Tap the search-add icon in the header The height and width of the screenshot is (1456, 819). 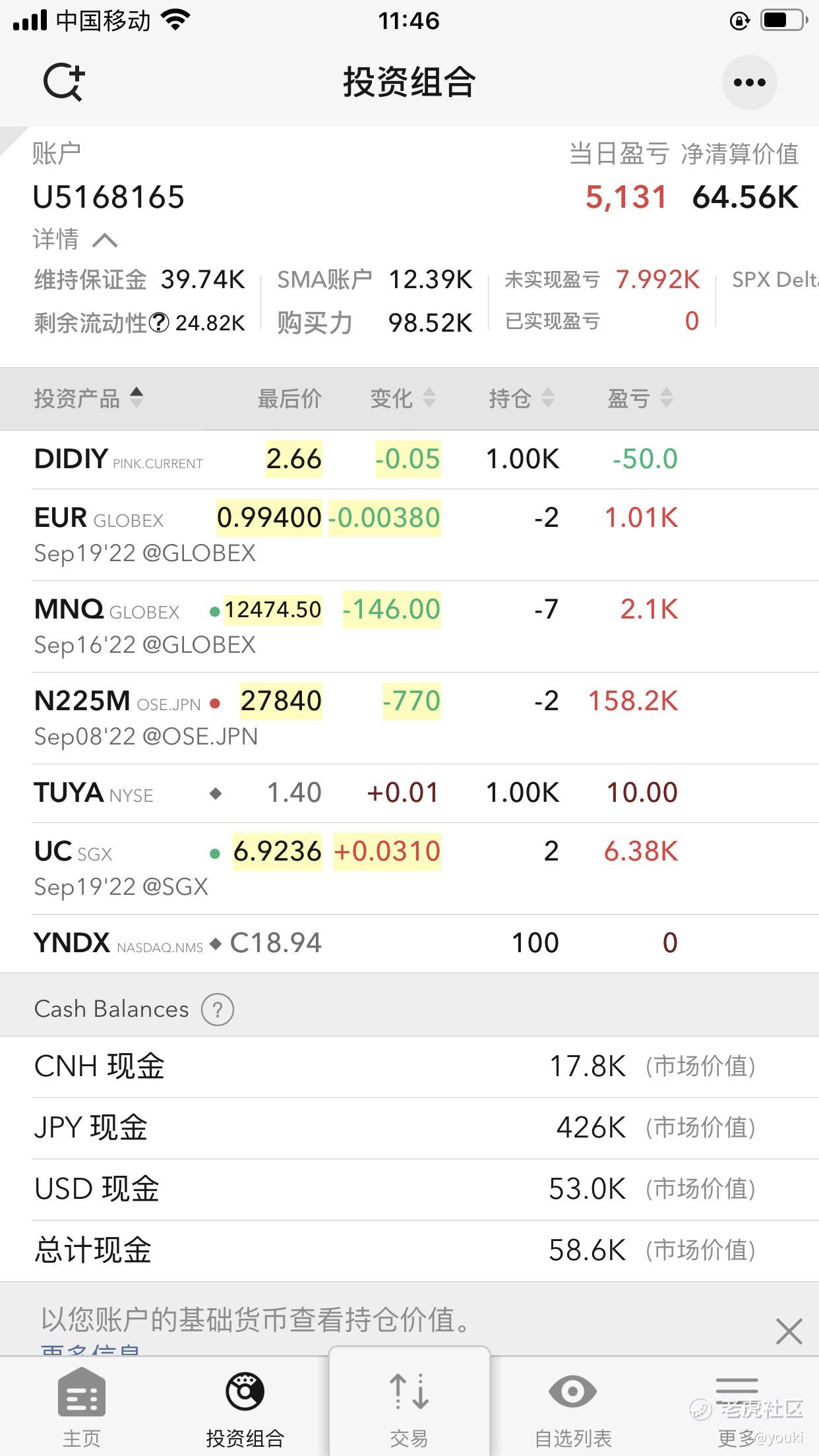(64, 82)
